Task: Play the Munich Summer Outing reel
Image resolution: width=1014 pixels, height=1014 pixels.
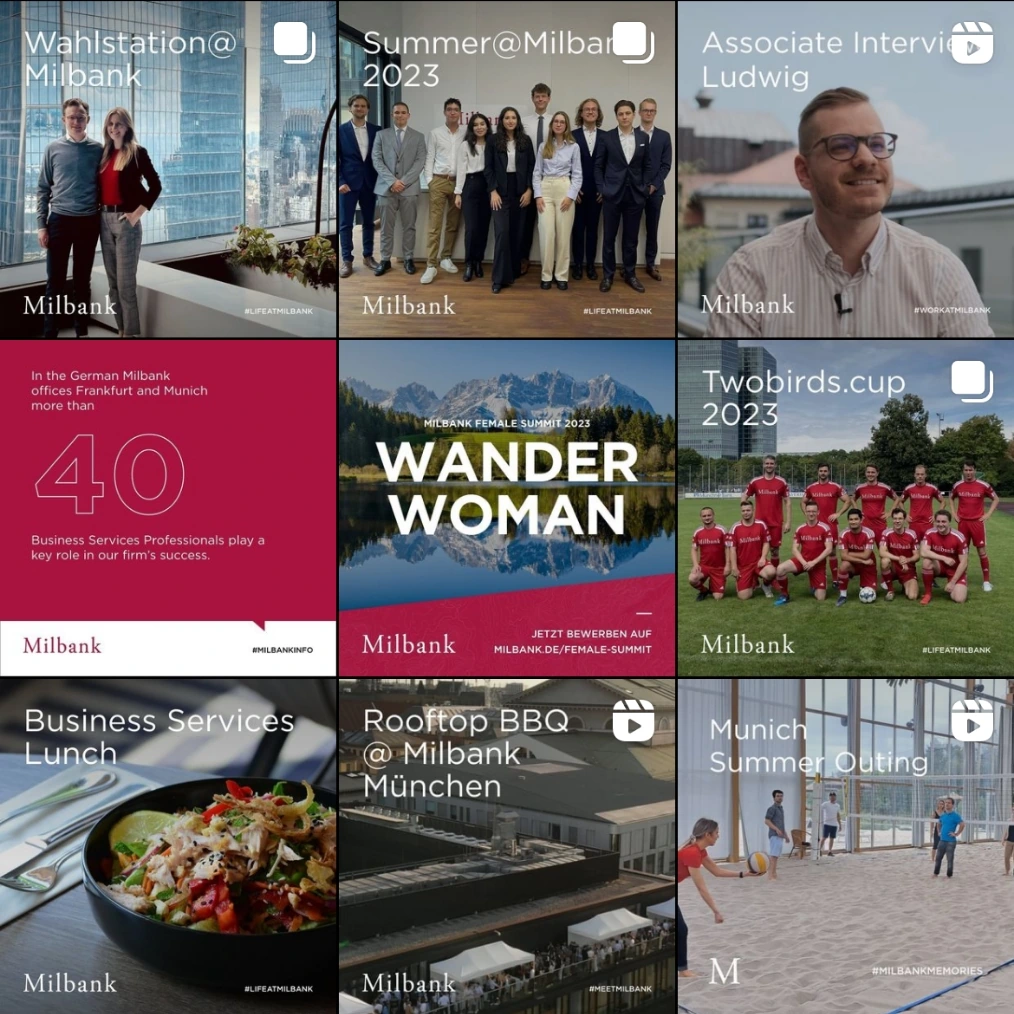Action: click(x=845, y=847)
